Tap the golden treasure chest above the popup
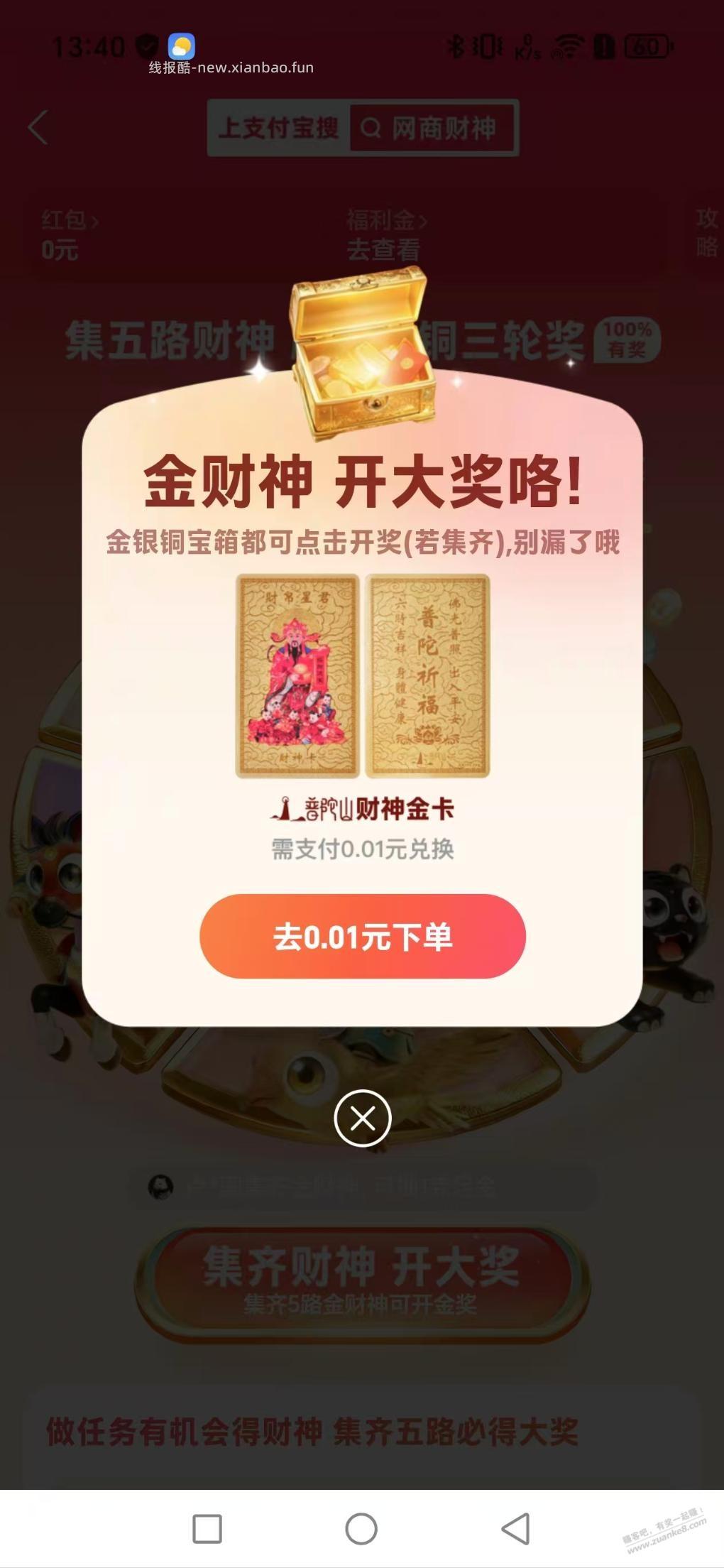Viewport: 724px width, 1568px height. 363,348
